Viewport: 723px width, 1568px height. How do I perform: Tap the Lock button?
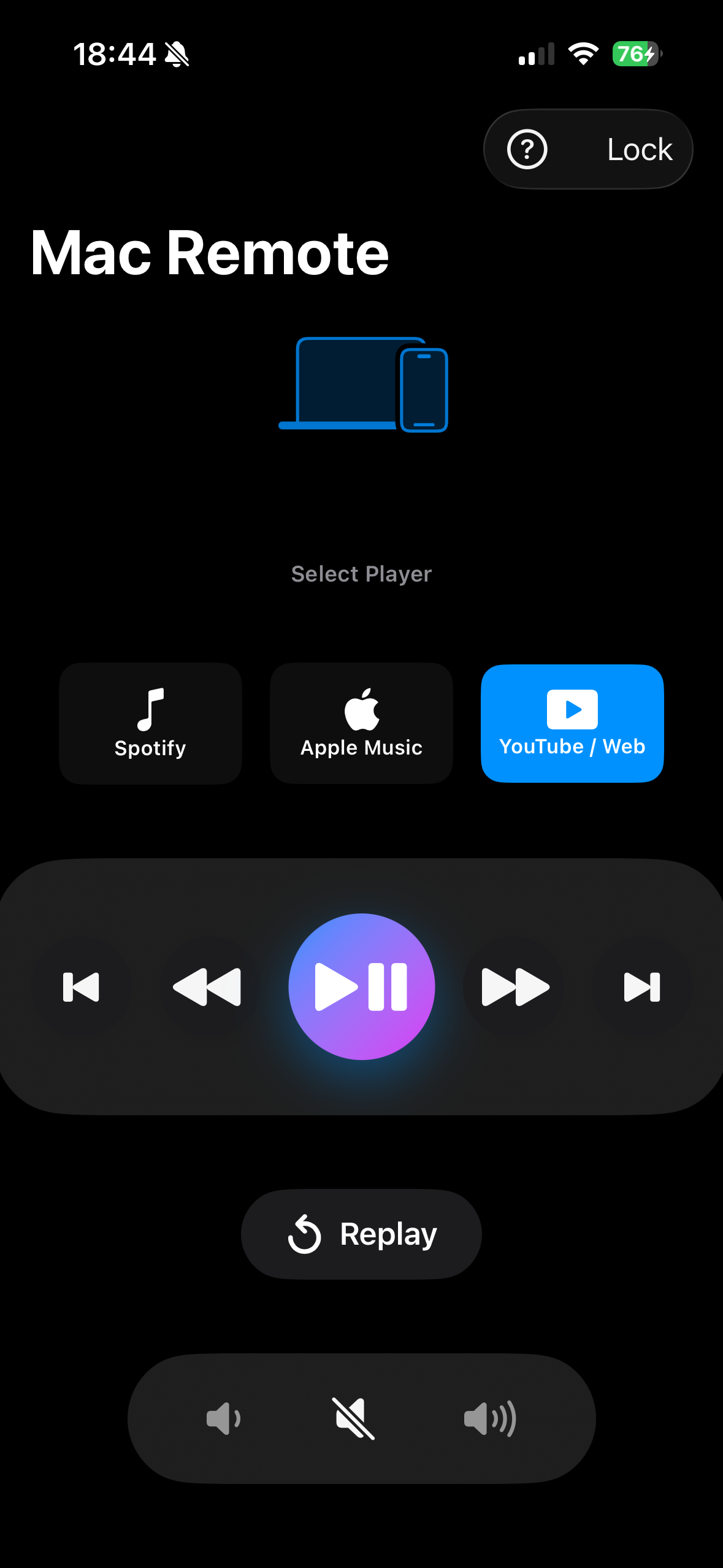(x=639, y=149)
